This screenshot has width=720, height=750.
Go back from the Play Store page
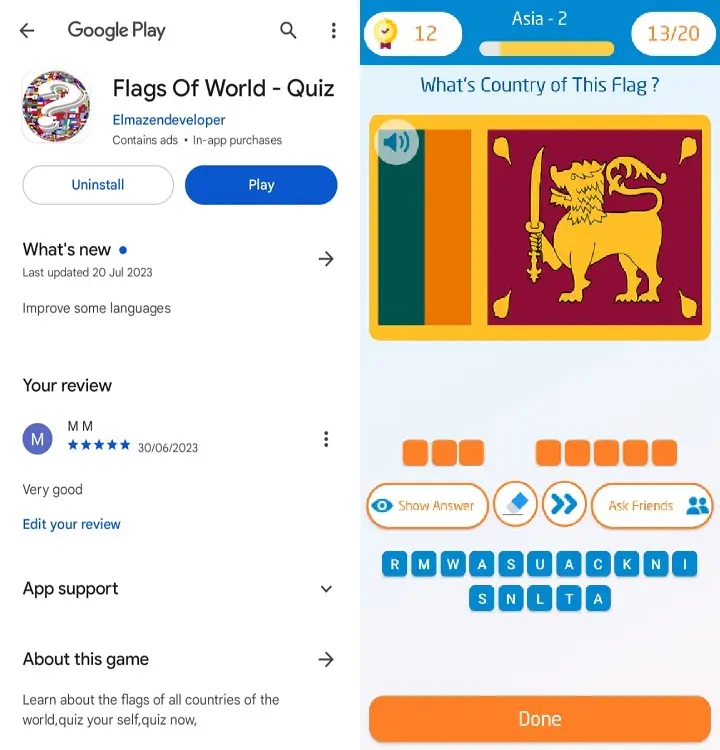[27, 30]
